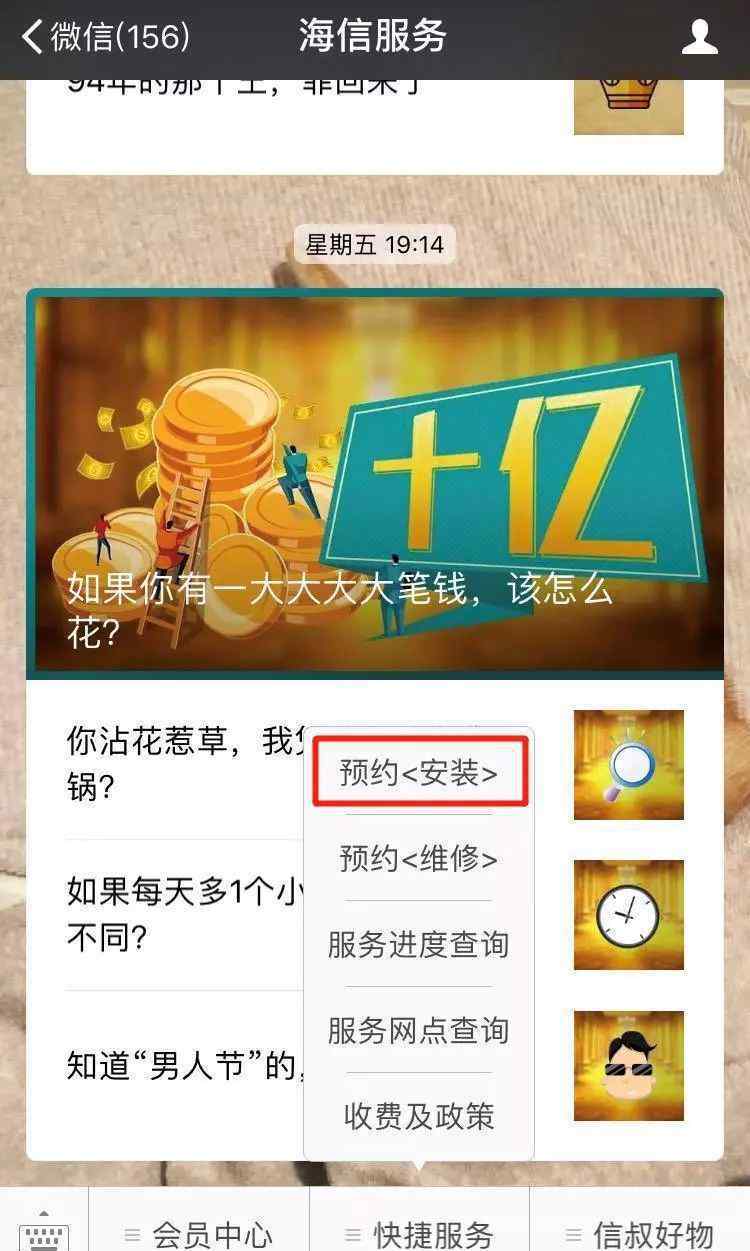View 收费及政策
750x1251 pixels.
tap(419, 1116)
